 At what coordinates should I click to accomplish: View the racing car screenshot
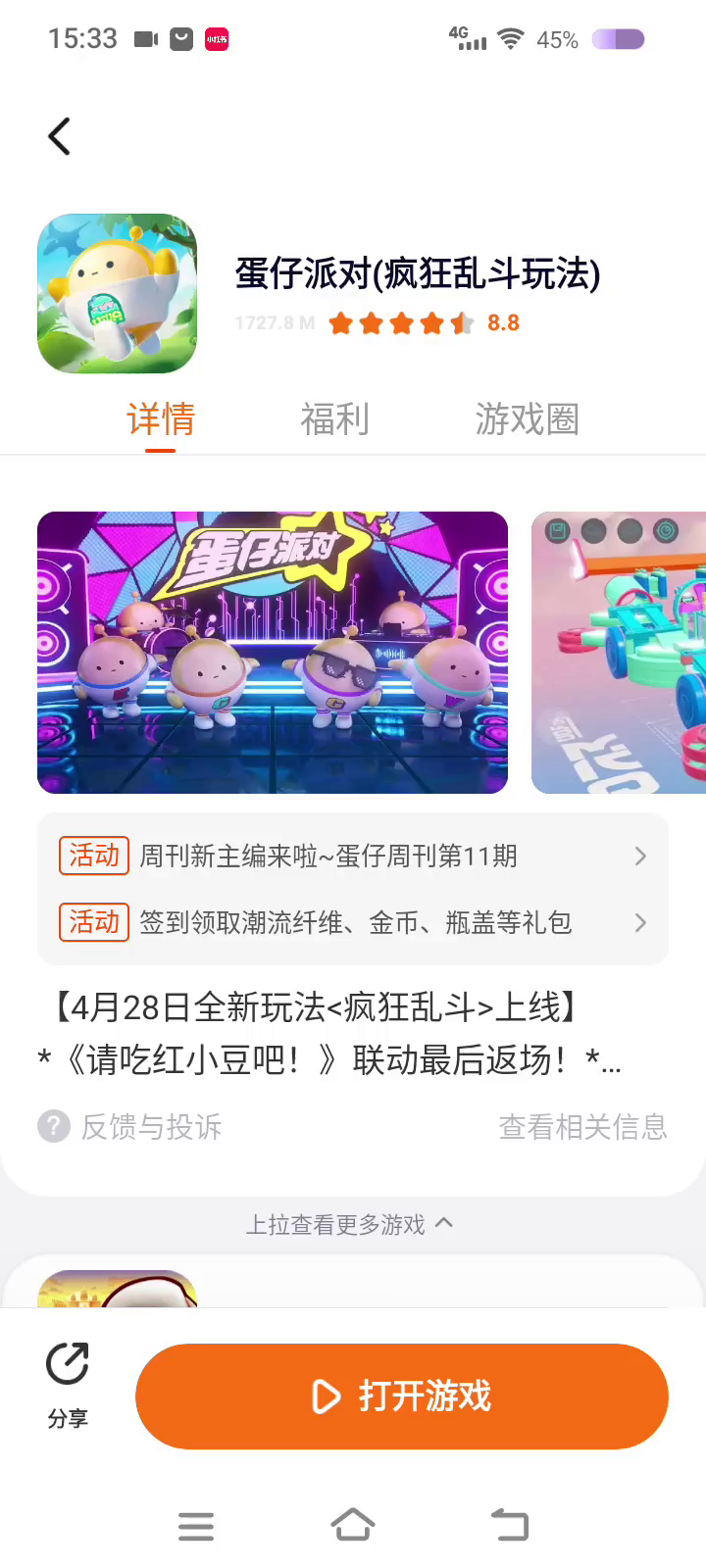(620, 652)
